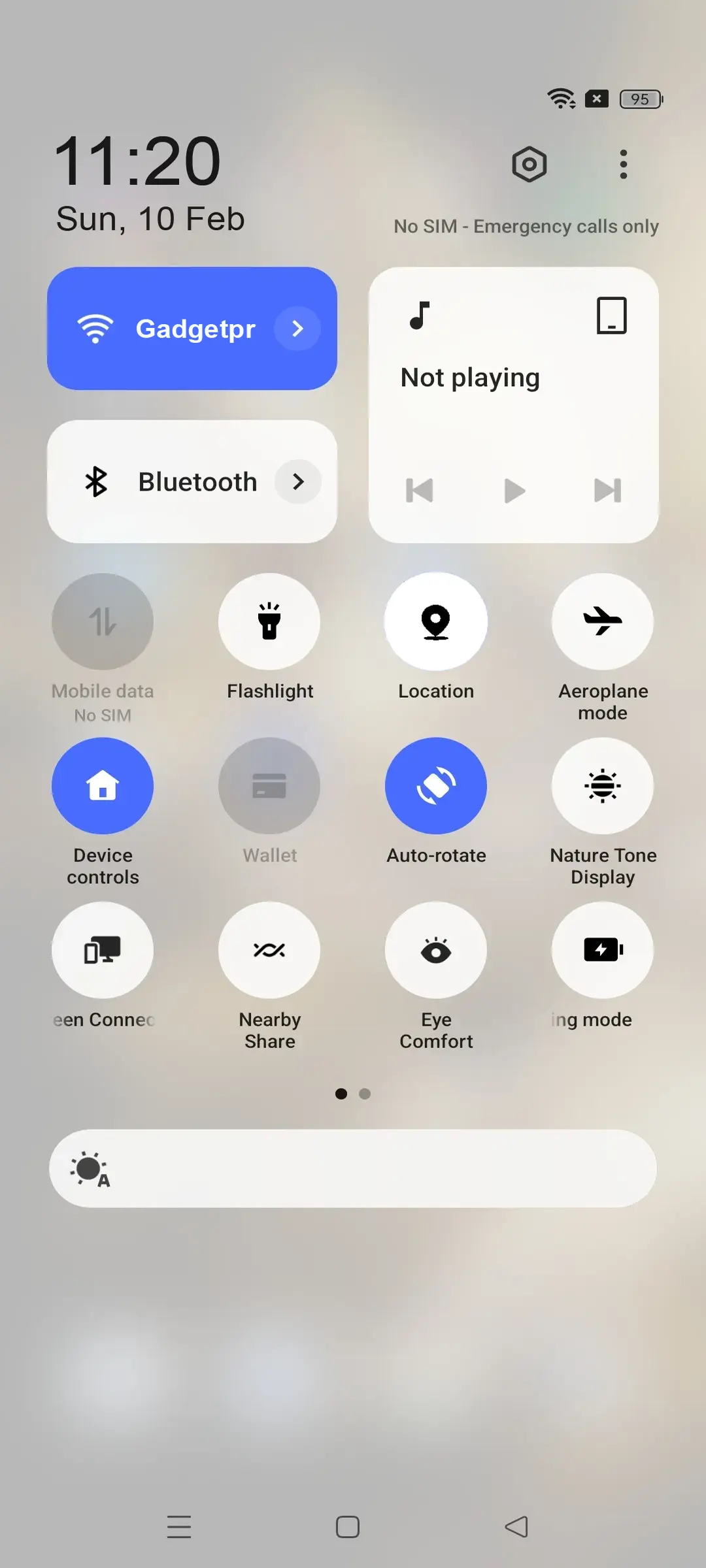The height and width of the screenshot is (1568, 706).
Task: Expand Wi-Fi network list arrow
Action: [297, 329]
